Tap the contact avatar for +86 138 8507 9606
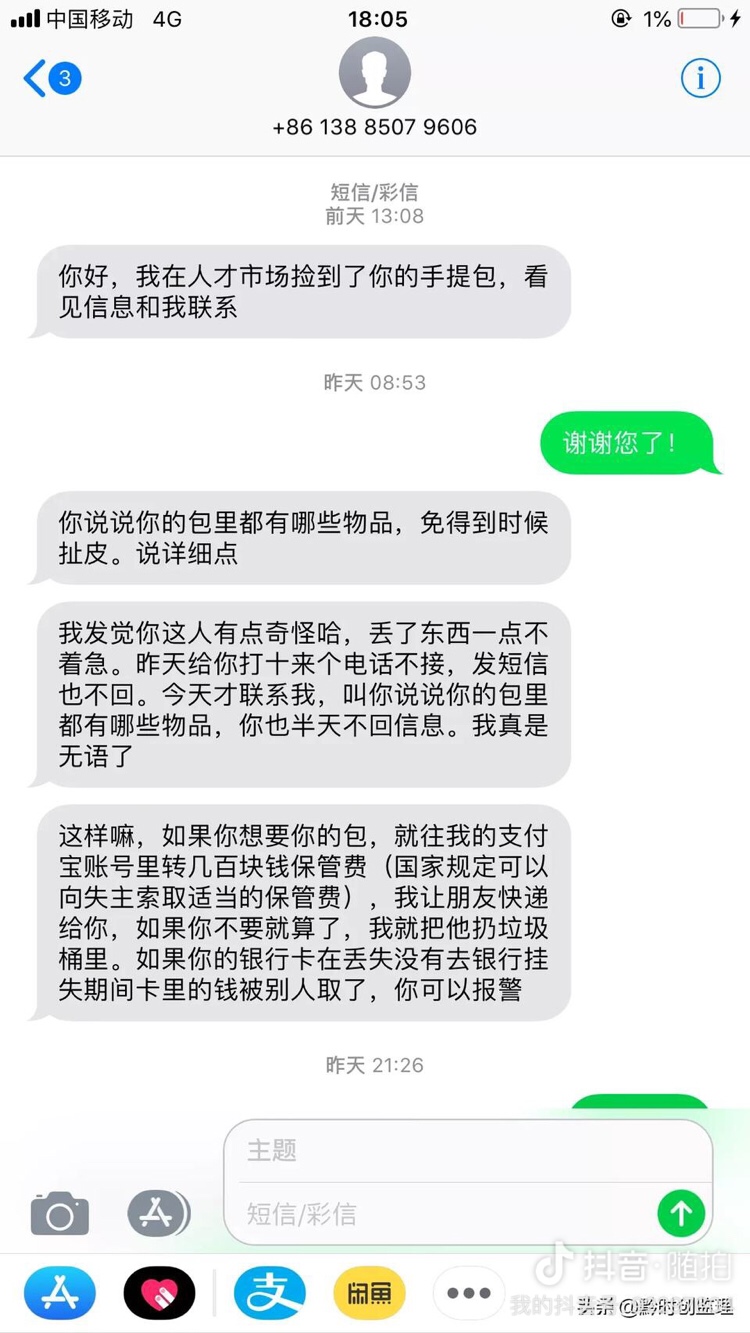 375,72
